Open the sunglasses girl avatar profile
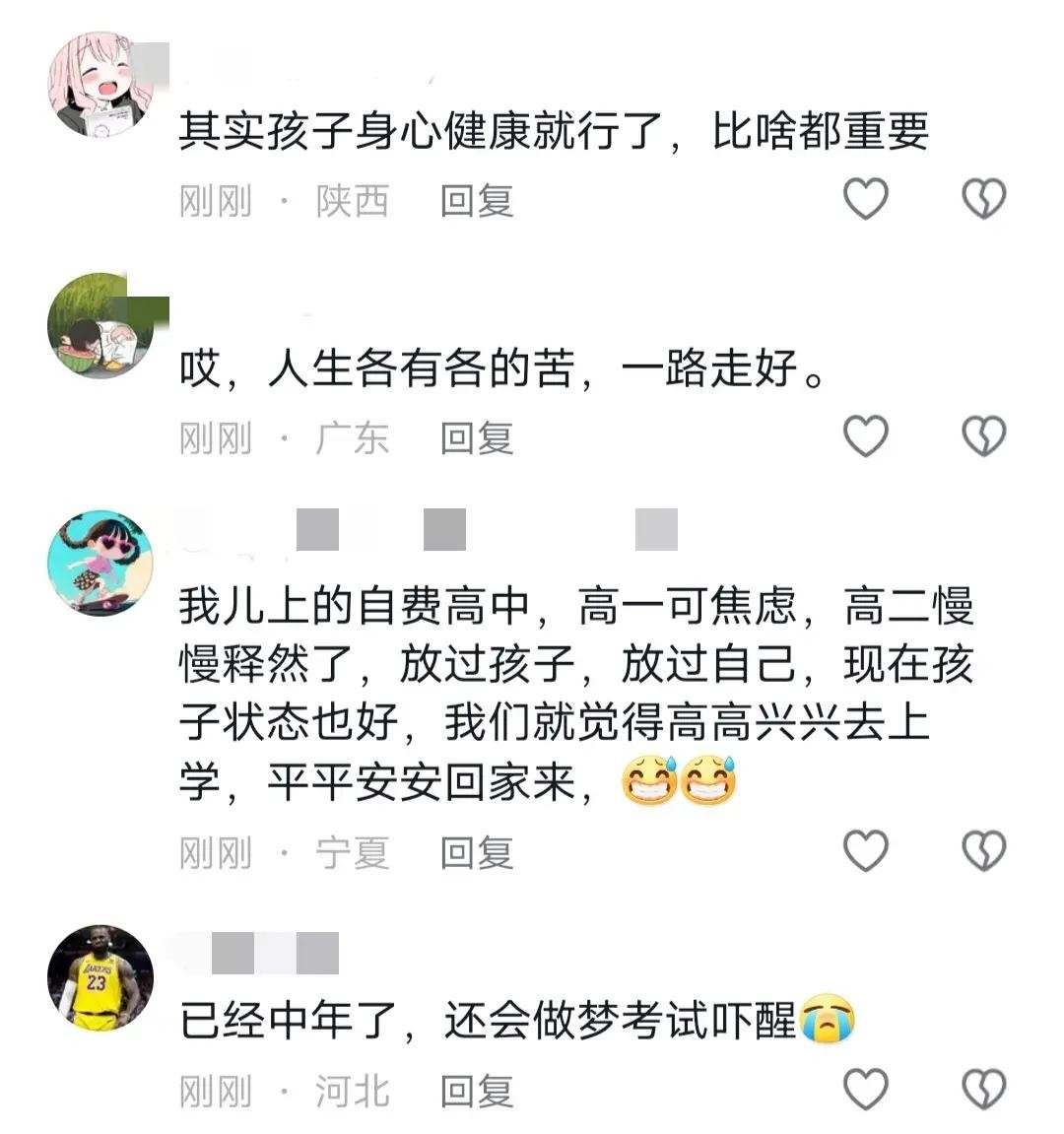Image resolution: width=1064 pixels, height=1134 pixels. pyautogui.click(x=100, y=563)
